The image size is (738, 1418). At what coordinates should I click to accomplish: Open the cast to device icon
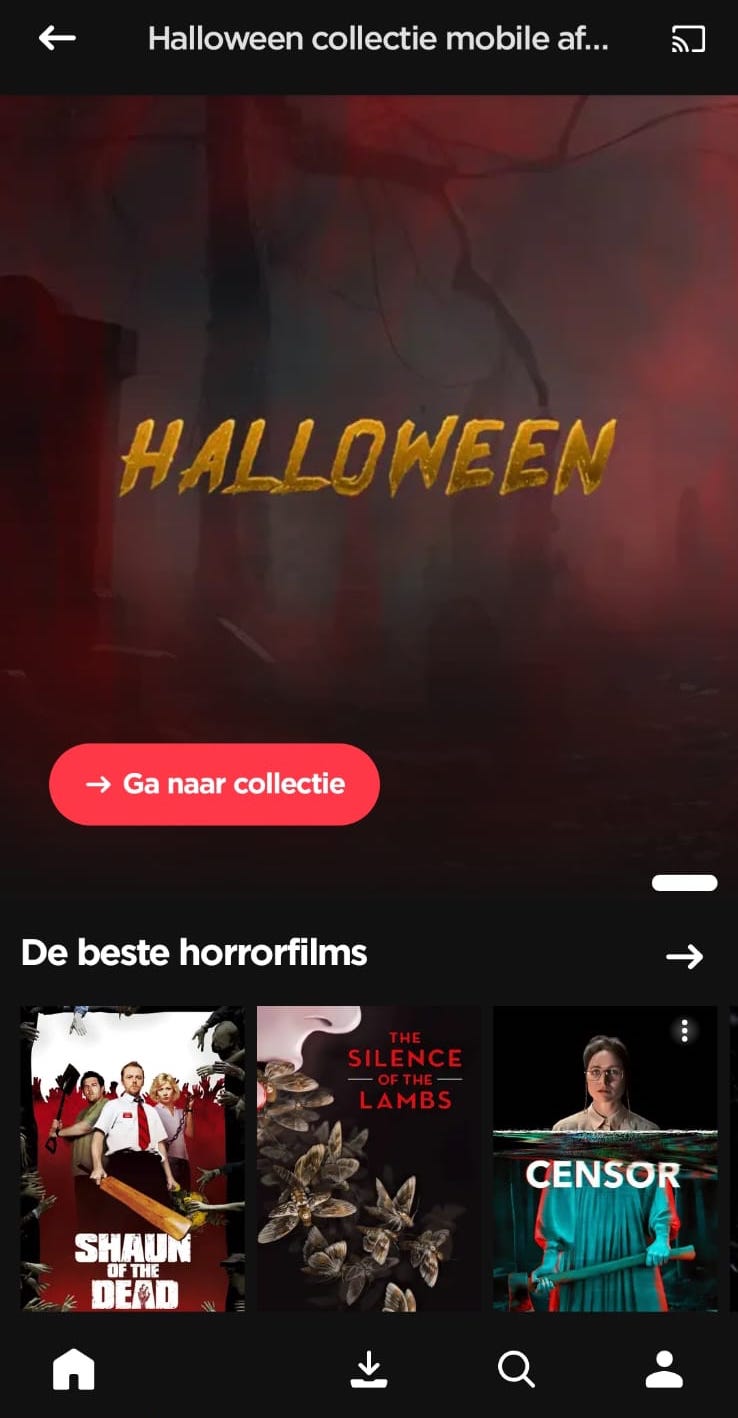[688, 39]
